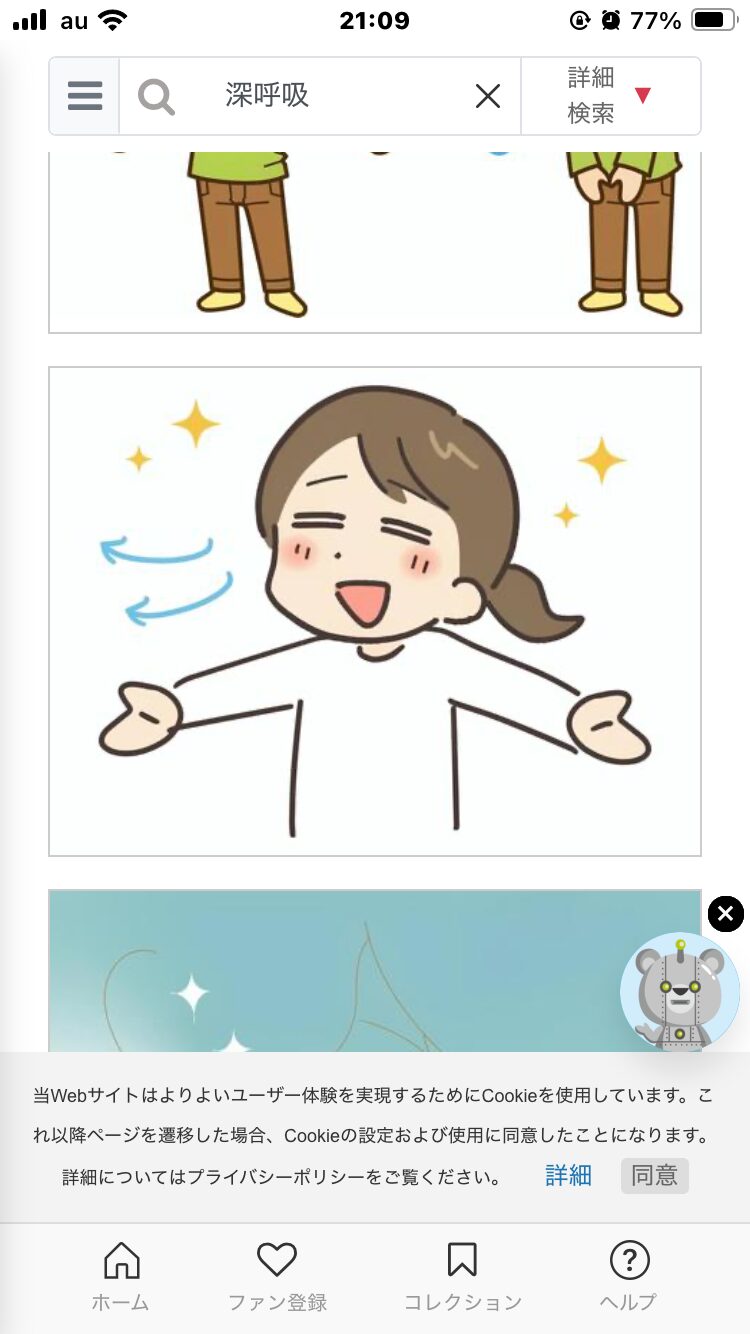Viewport: 750px width, 1334px height.
Task: Switch to the ファン登録 tab
Action: (277, 1275)
